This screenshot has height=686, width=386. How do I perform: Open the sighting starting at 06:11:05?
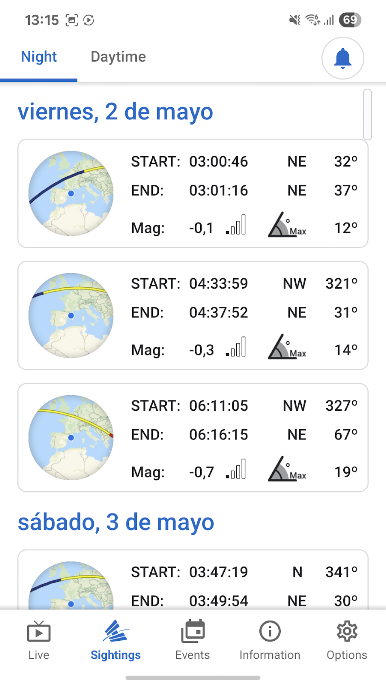tap(193, 438)
